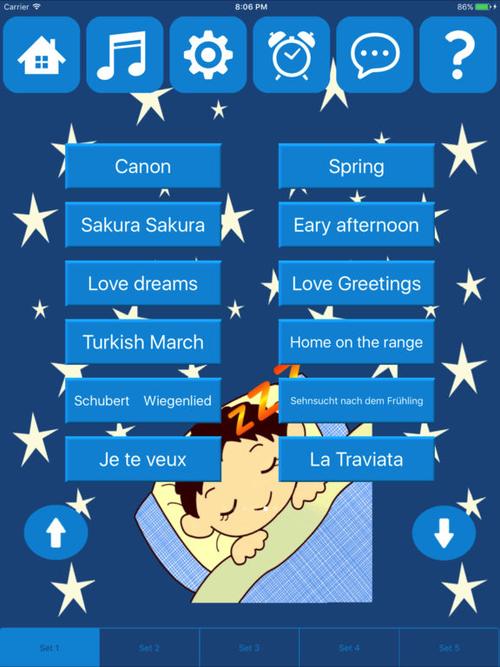The image size is (500, 667).
Task: Play La Traviata
Action: [x=356, y=459]
